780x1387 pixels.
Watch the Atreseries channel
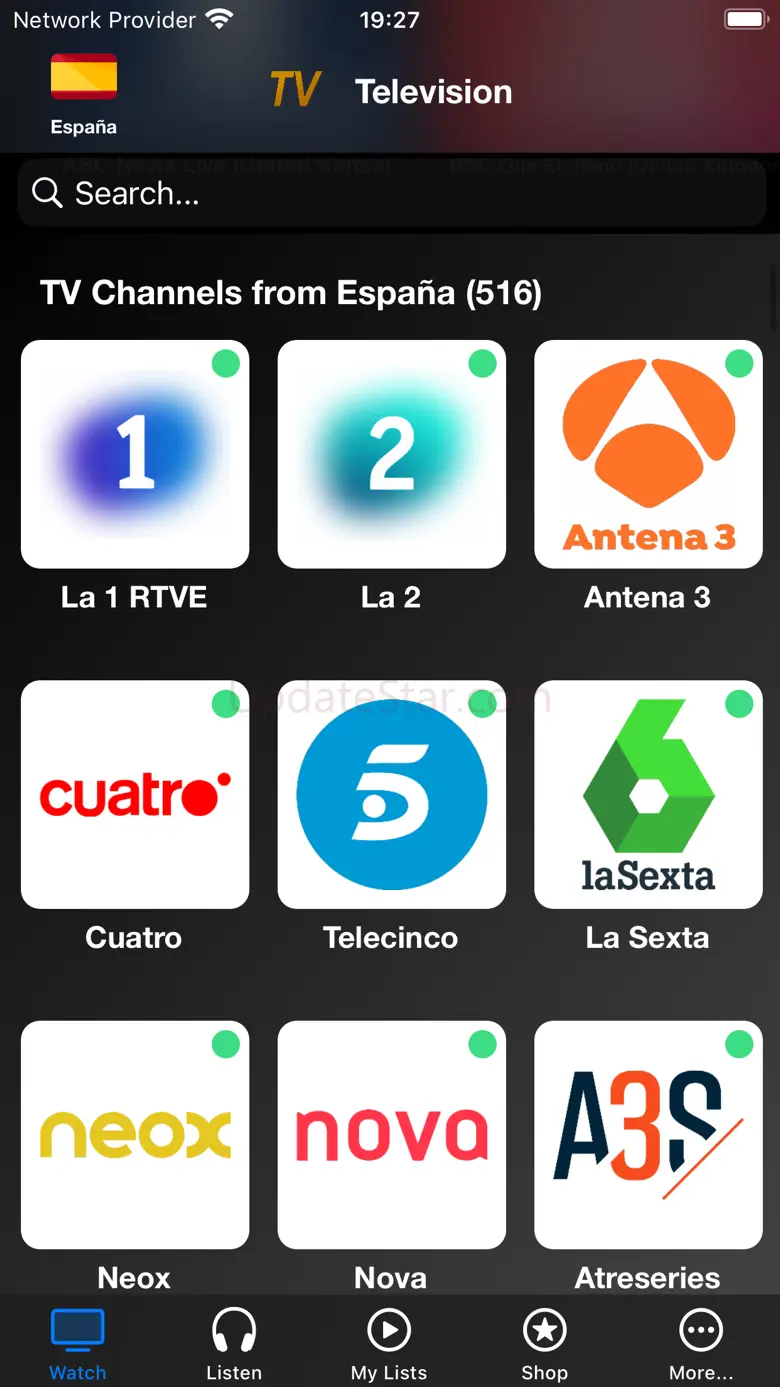tap(648, 1135)
